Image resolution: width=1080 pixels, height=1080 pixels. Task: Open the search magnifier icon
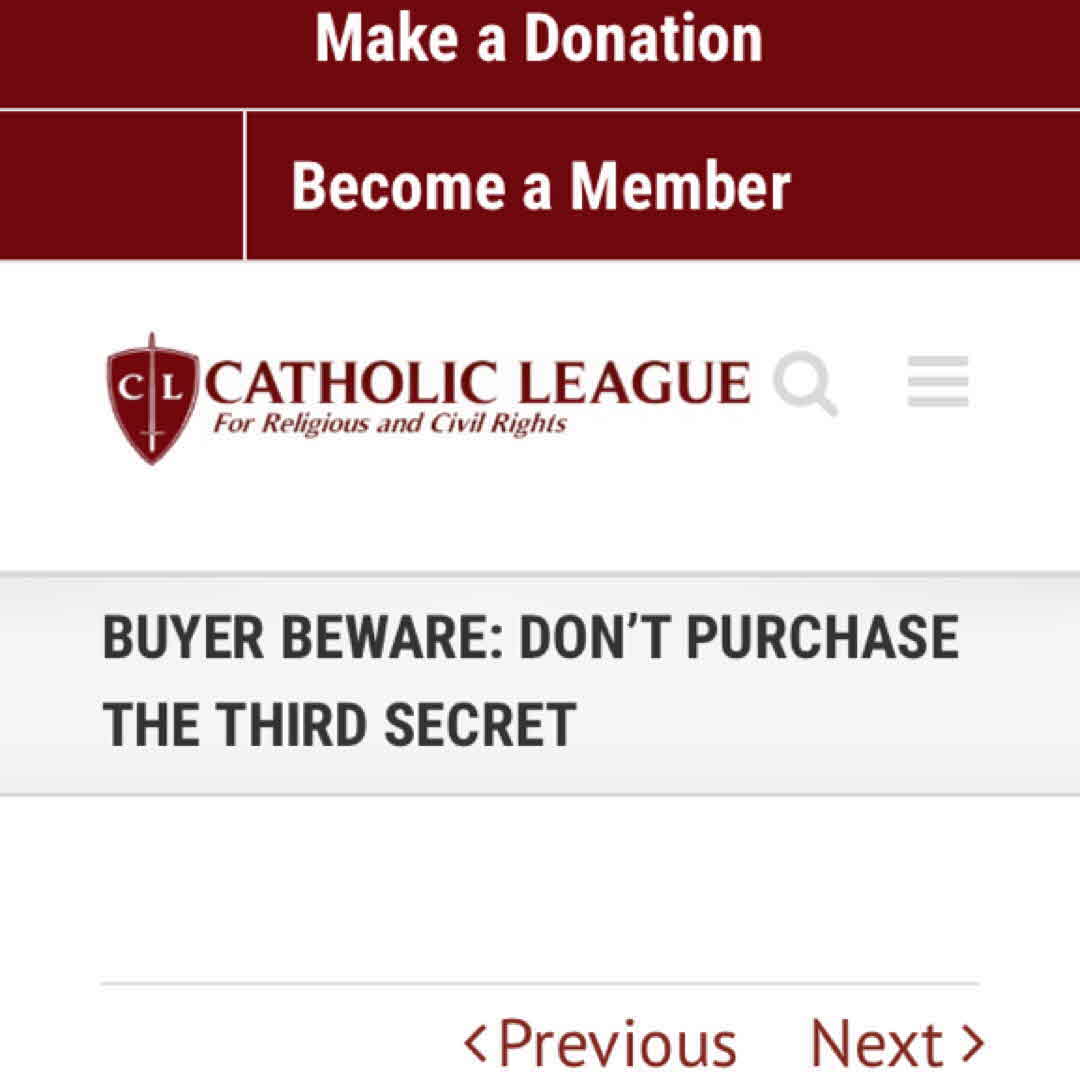click(806, 384)
